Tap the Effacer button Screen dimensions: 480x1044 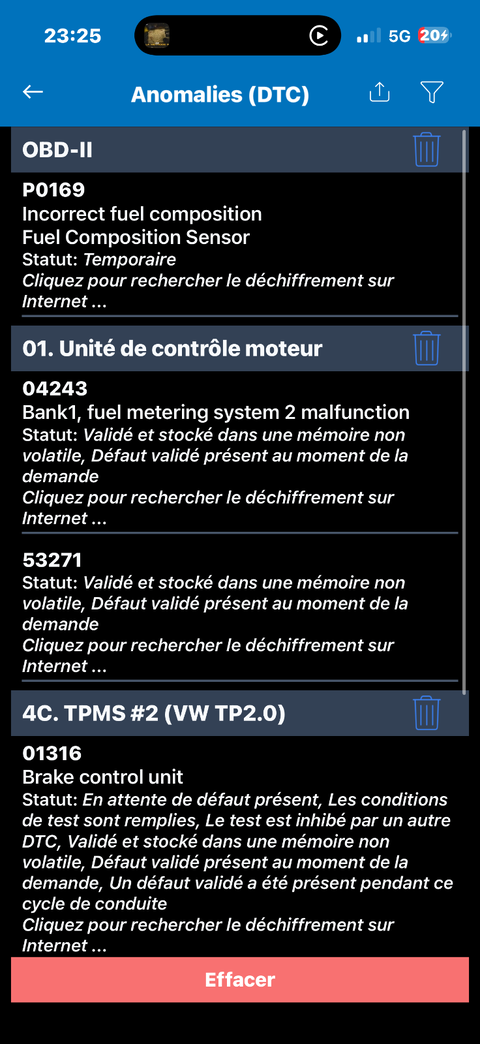[240, 979]
